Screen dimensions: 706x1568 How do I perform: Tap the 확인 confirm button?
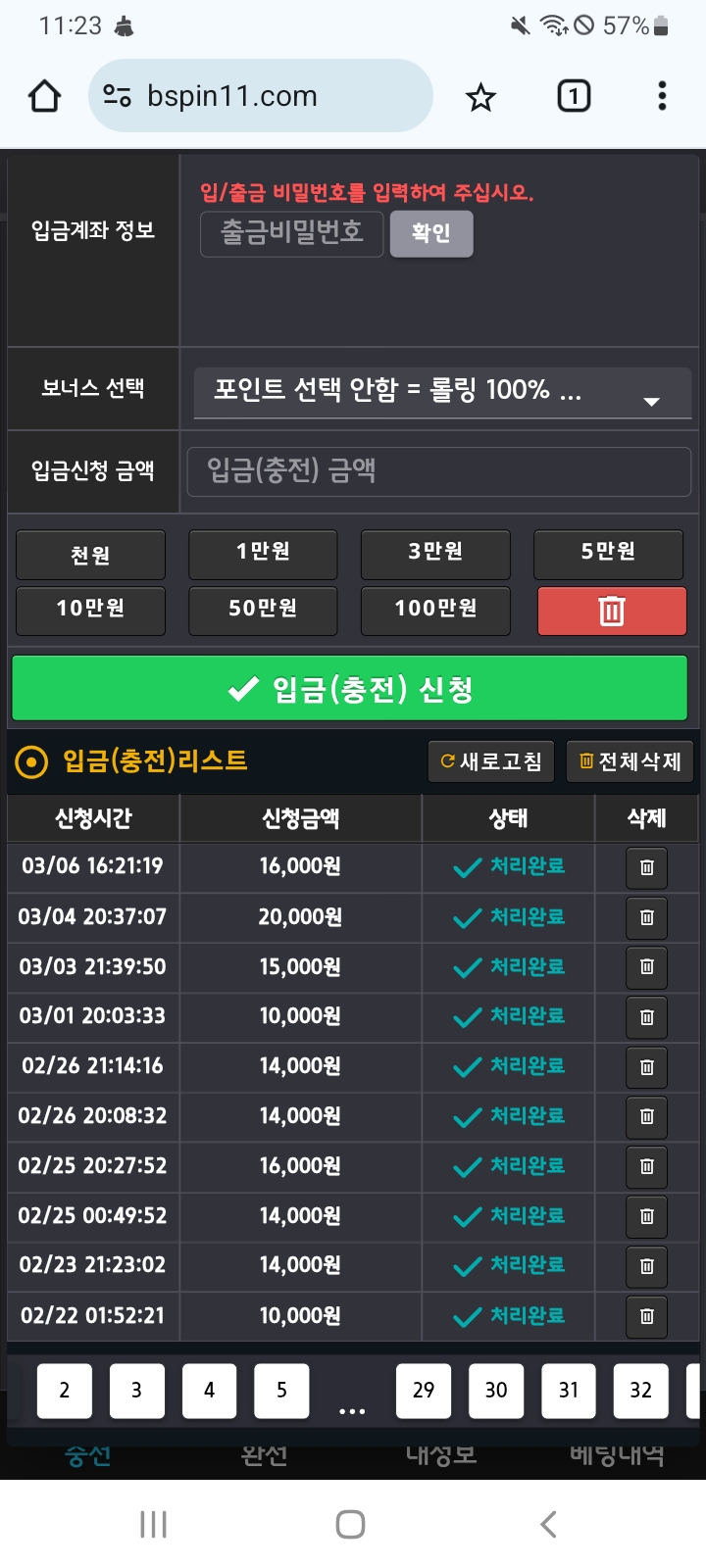pyautogui.click(x=431, y=234)
